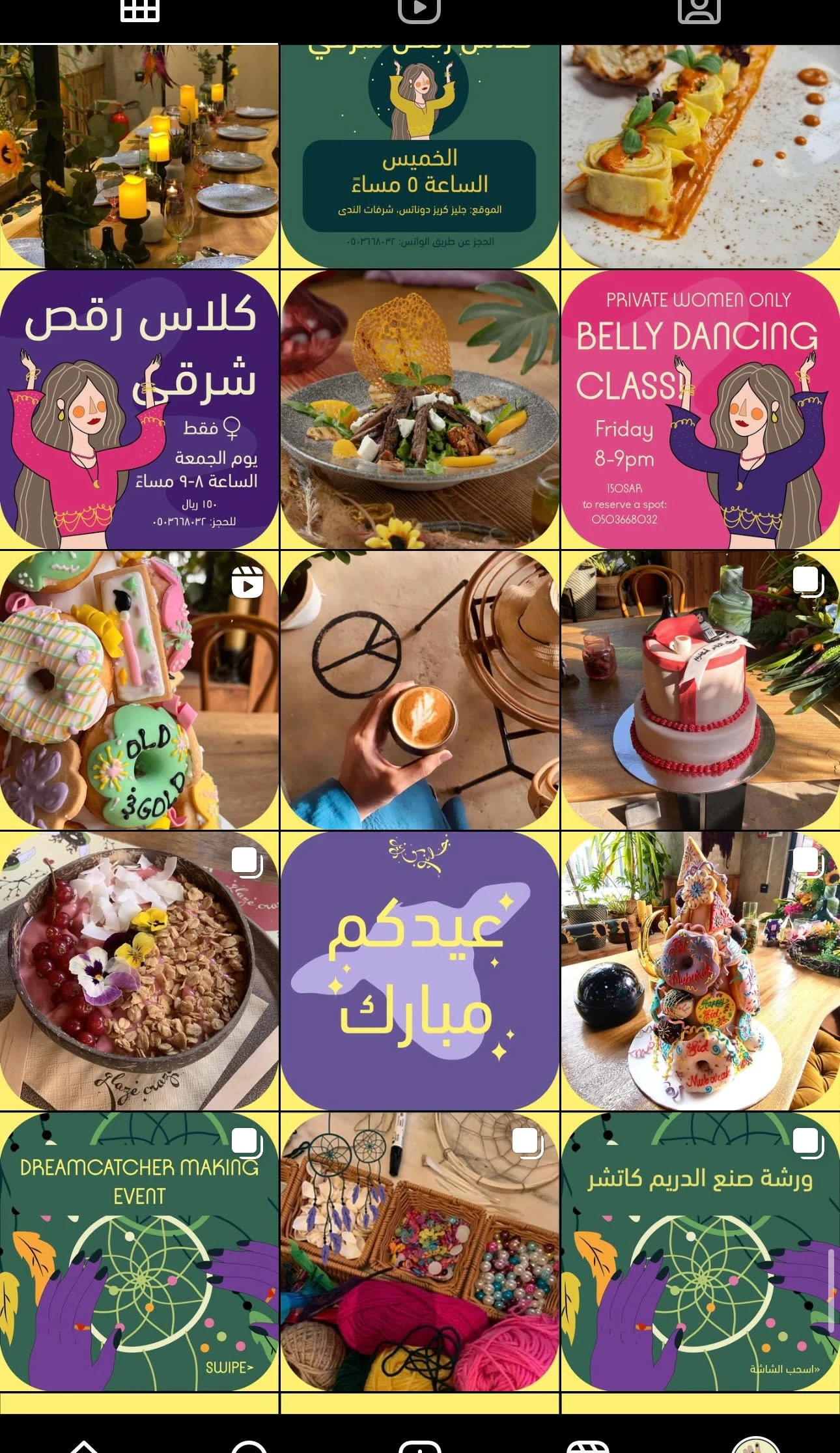The height and width of the screenshot is (1453, 840).
Task: Open the Eid donut tower post
Action: tap(700, 970)
